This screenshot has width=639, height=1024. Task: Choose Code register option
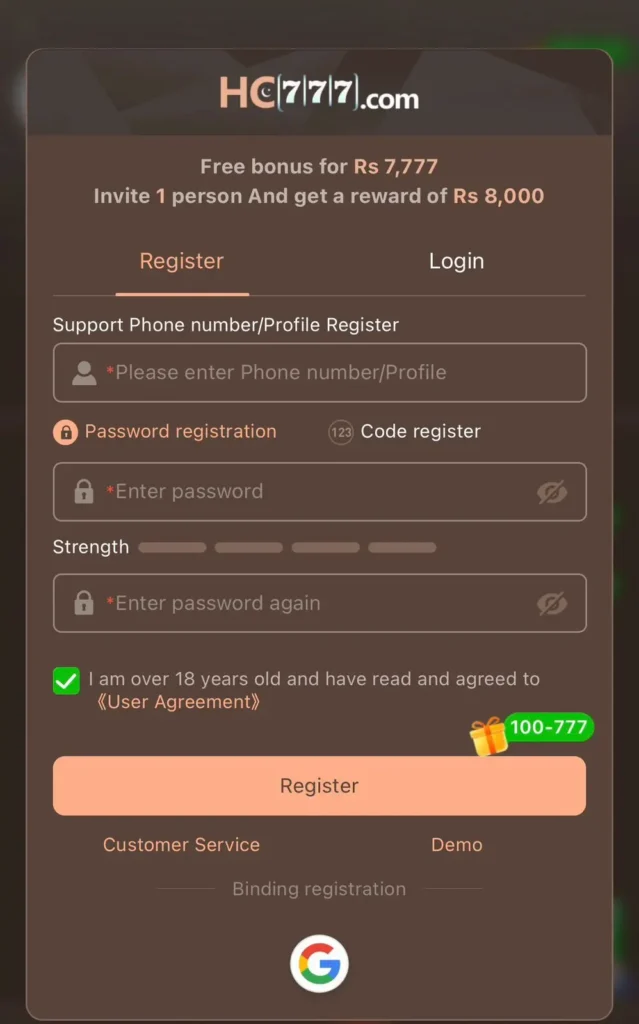[404, 432]
